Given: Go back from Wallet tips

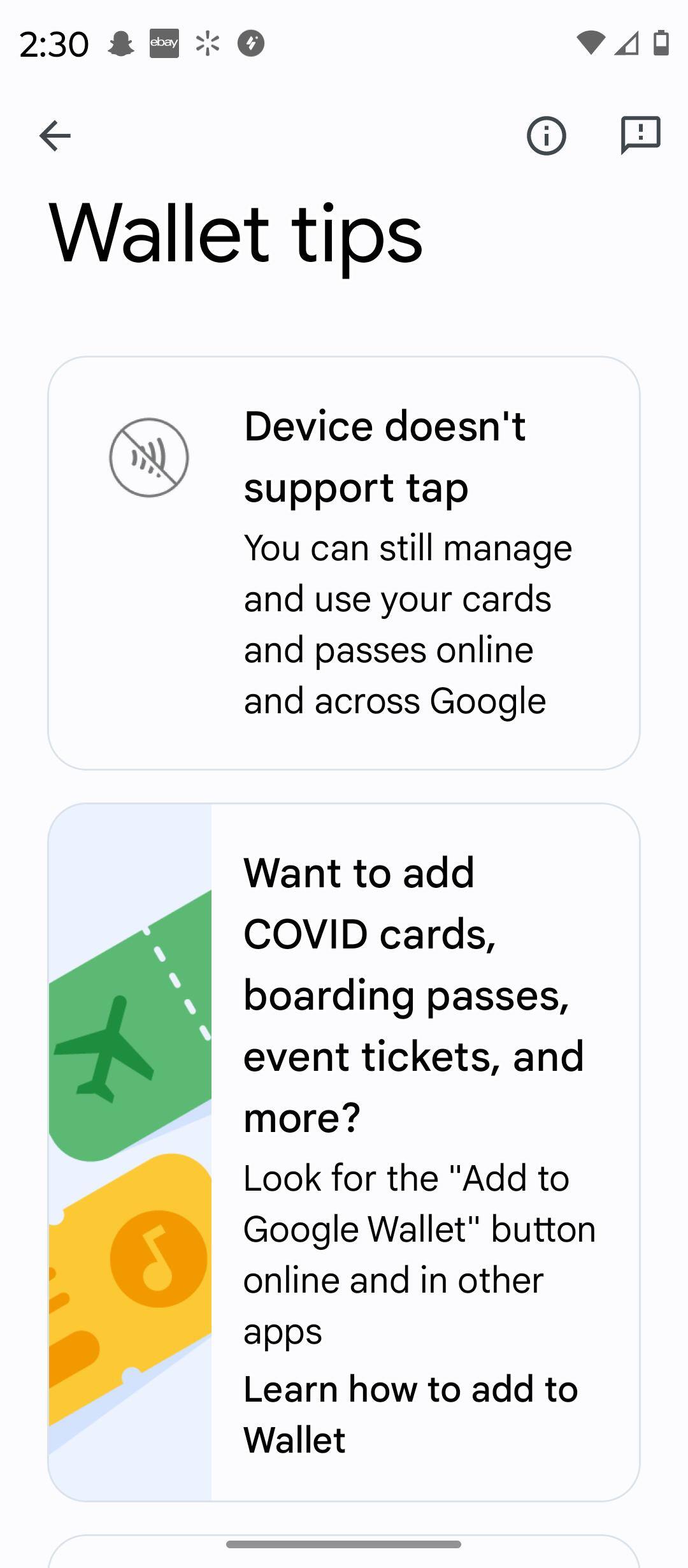Looking at the screenshot, I should (55, 136).
